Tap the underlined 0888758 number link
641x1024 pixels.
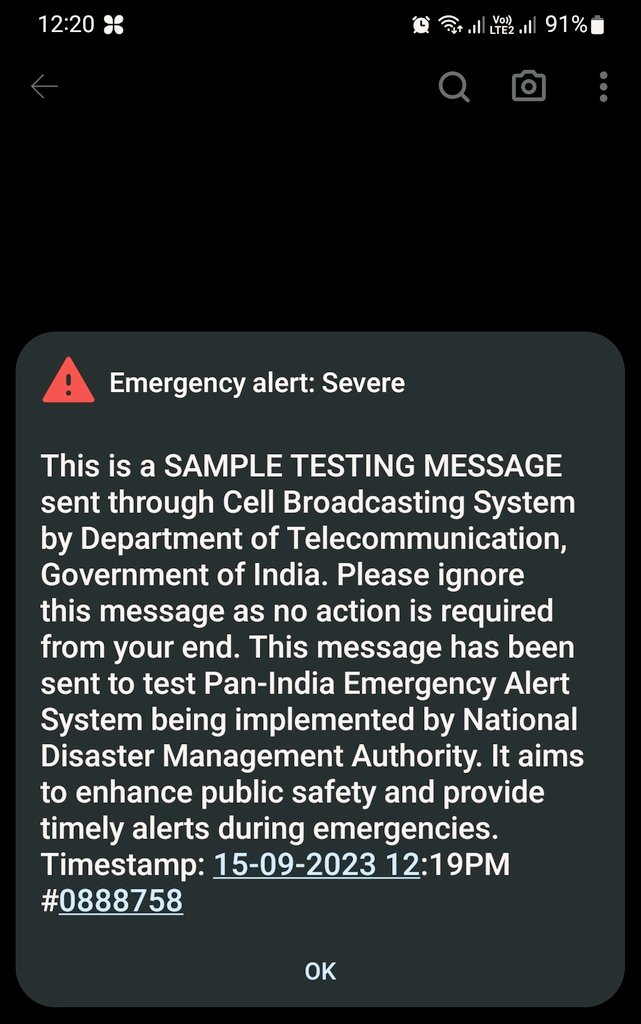(x=121, y=901)
